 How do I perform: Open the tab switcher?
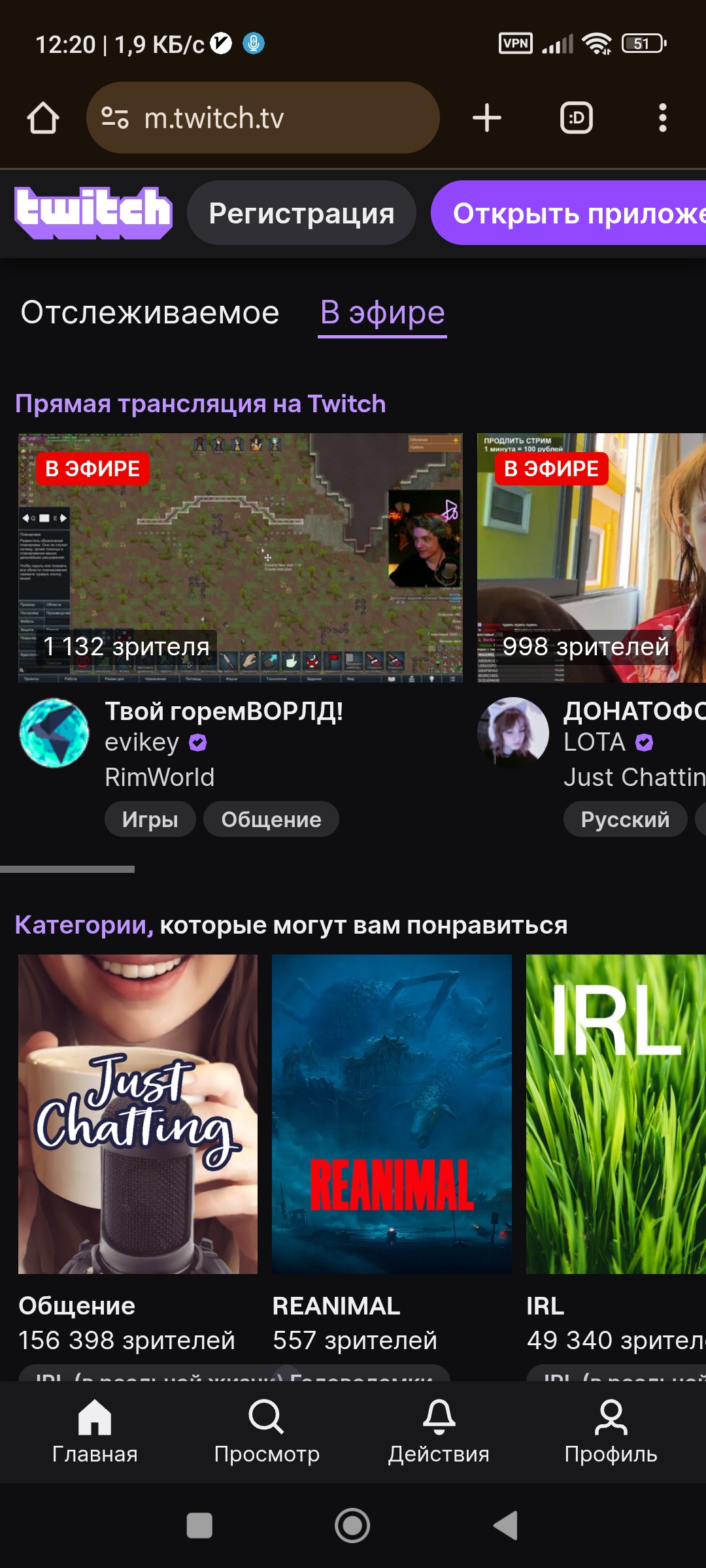(x=577, y=118)
